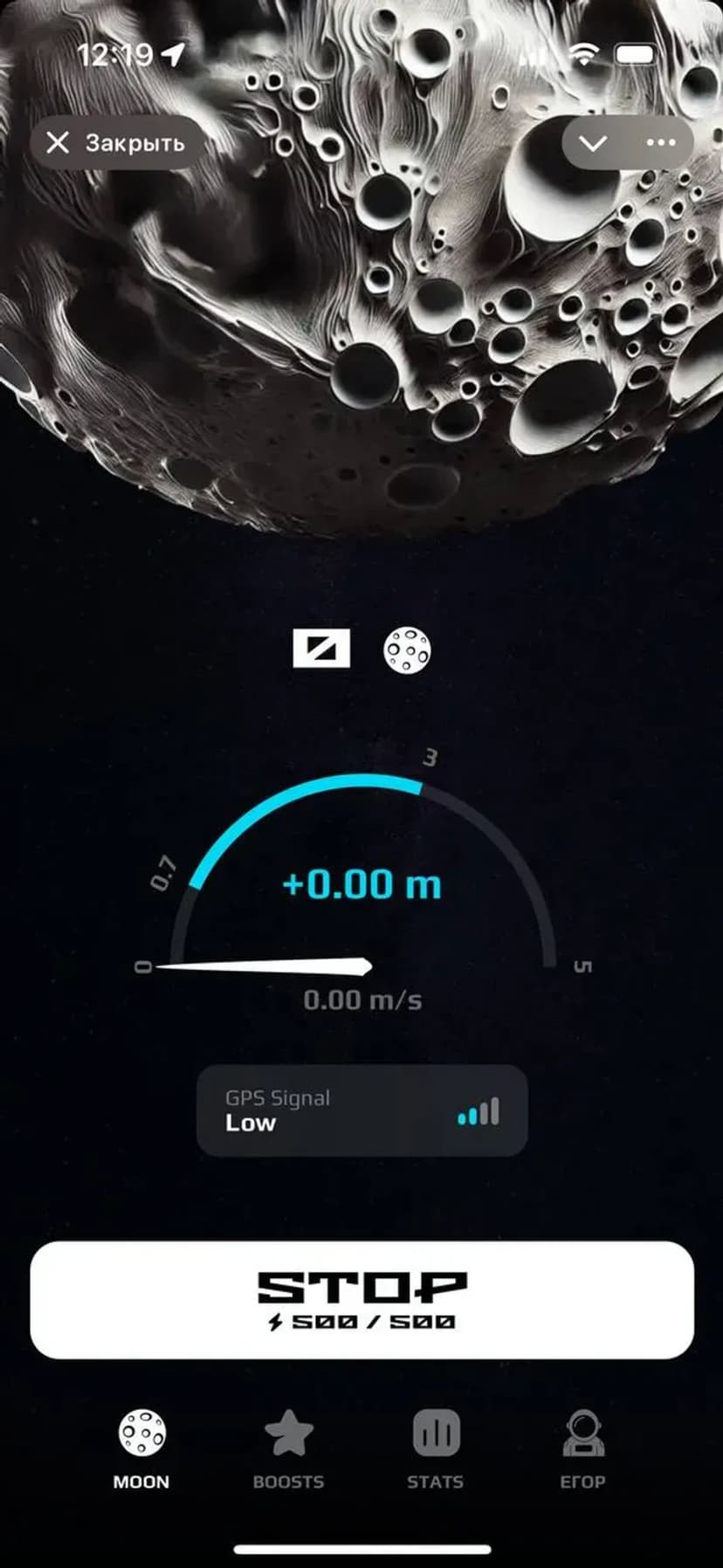Collapse the app with the chevron down
723x1568 pixels.
pos(593,142)
